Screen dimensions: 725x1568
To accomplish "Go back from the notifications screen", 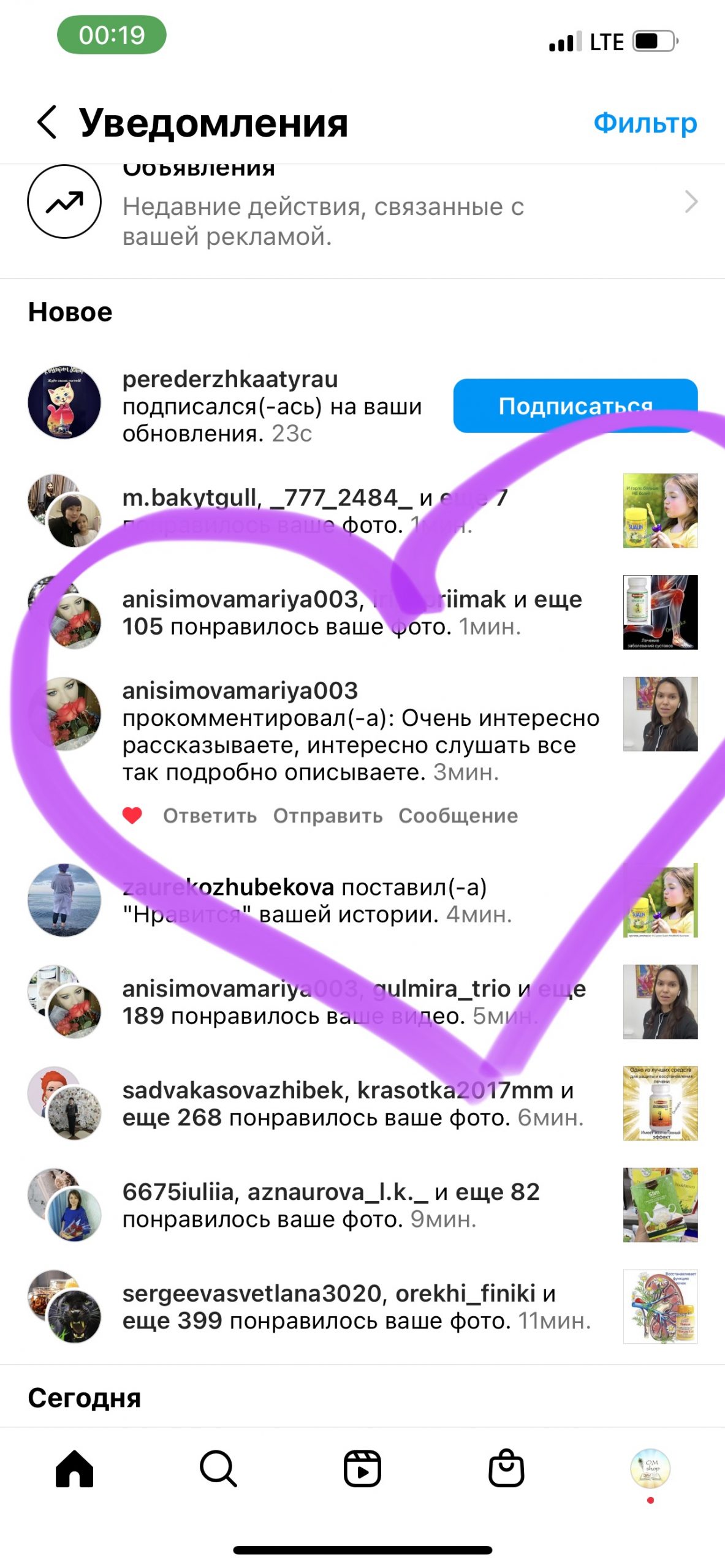I will tap(47, 122).
